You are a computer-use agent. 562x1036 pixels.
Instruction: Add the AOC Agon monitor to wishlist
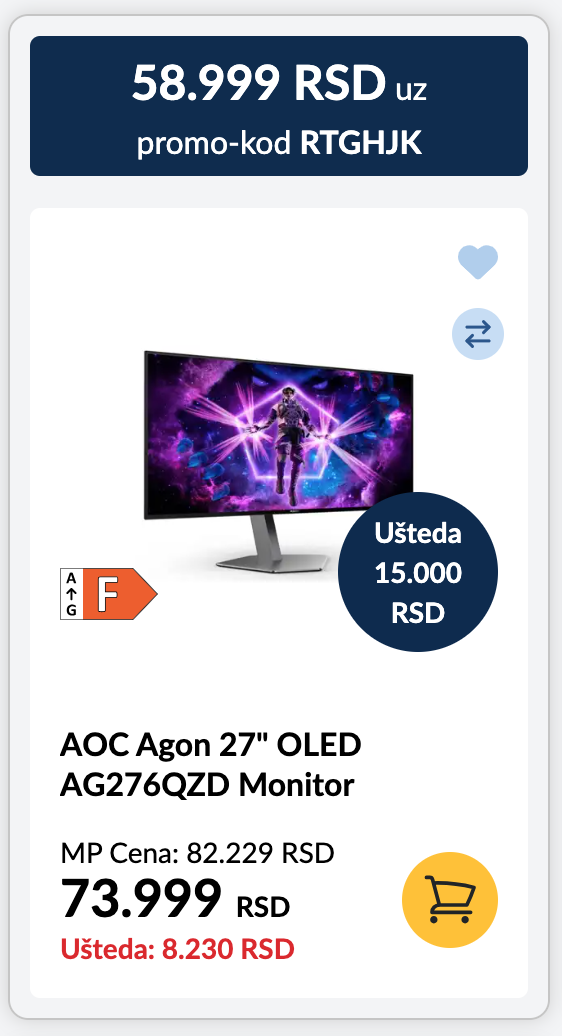[477, 262]
